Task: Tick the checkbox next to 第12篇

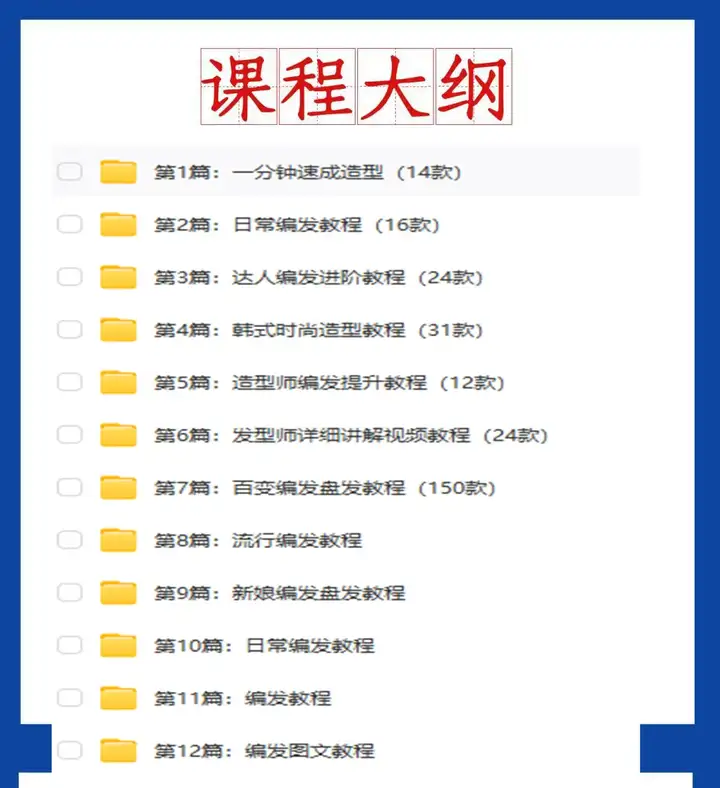Action: point(69,751)
